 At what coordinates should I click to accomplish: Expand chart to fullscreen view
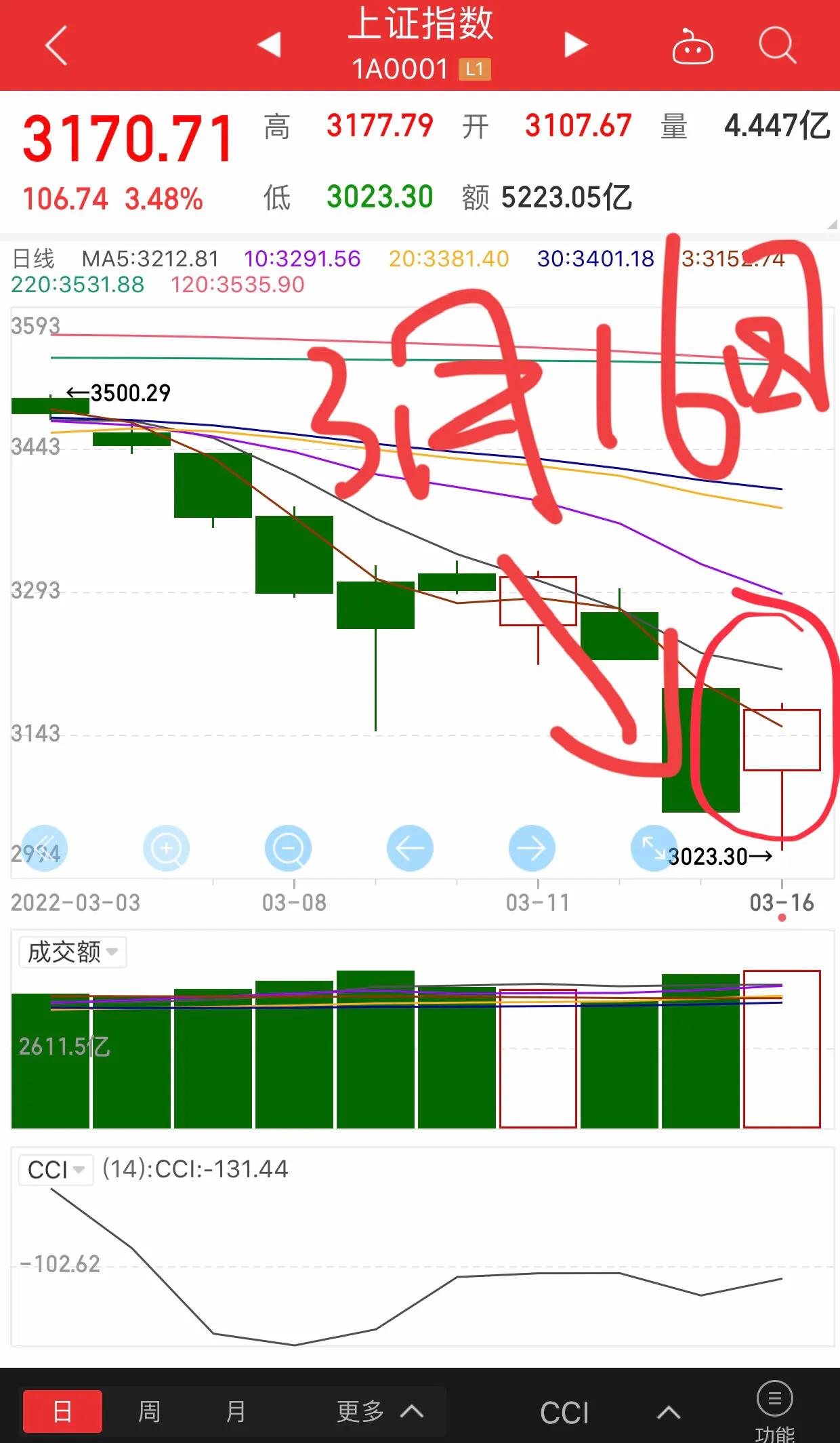pos(654,848)
